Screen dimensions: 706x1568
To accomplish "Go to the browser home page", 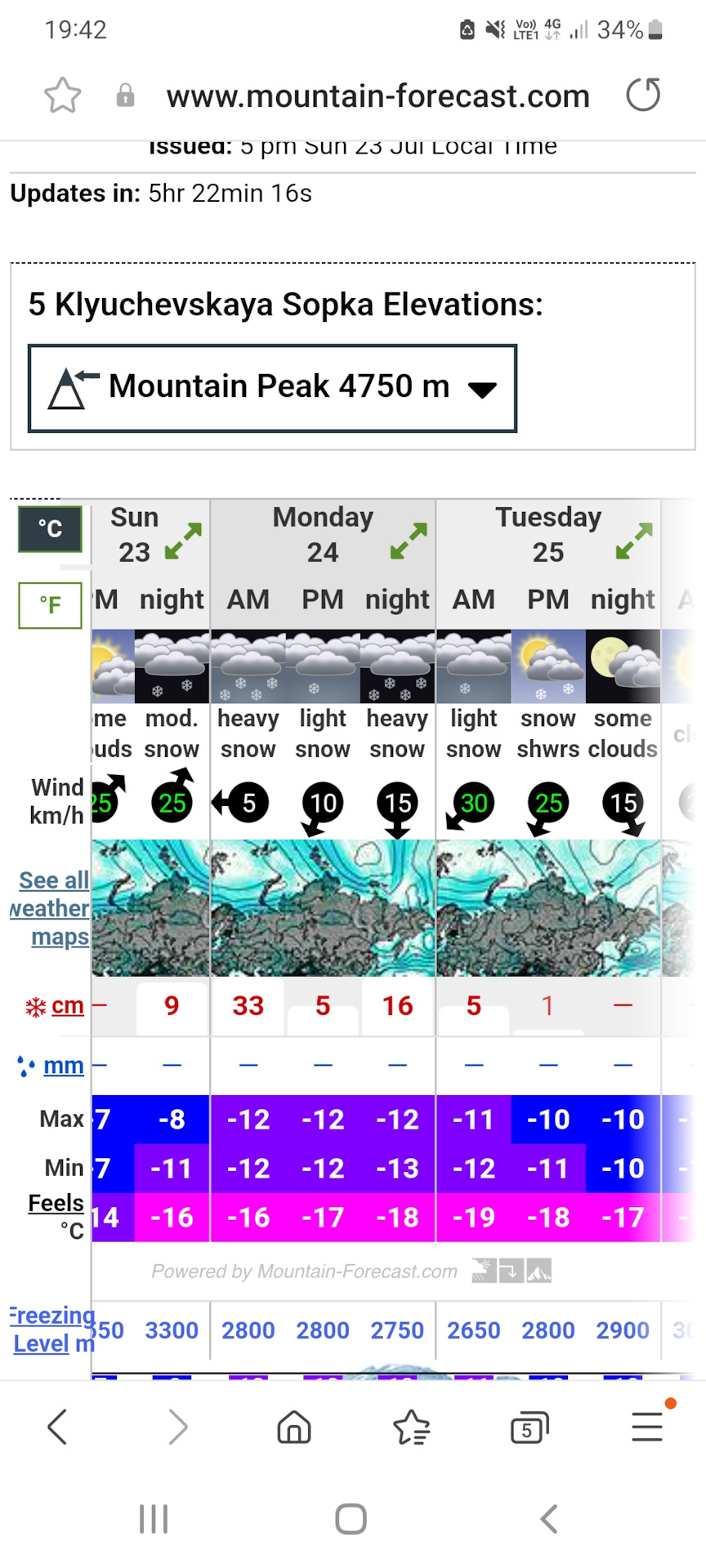I will 293,1428.
